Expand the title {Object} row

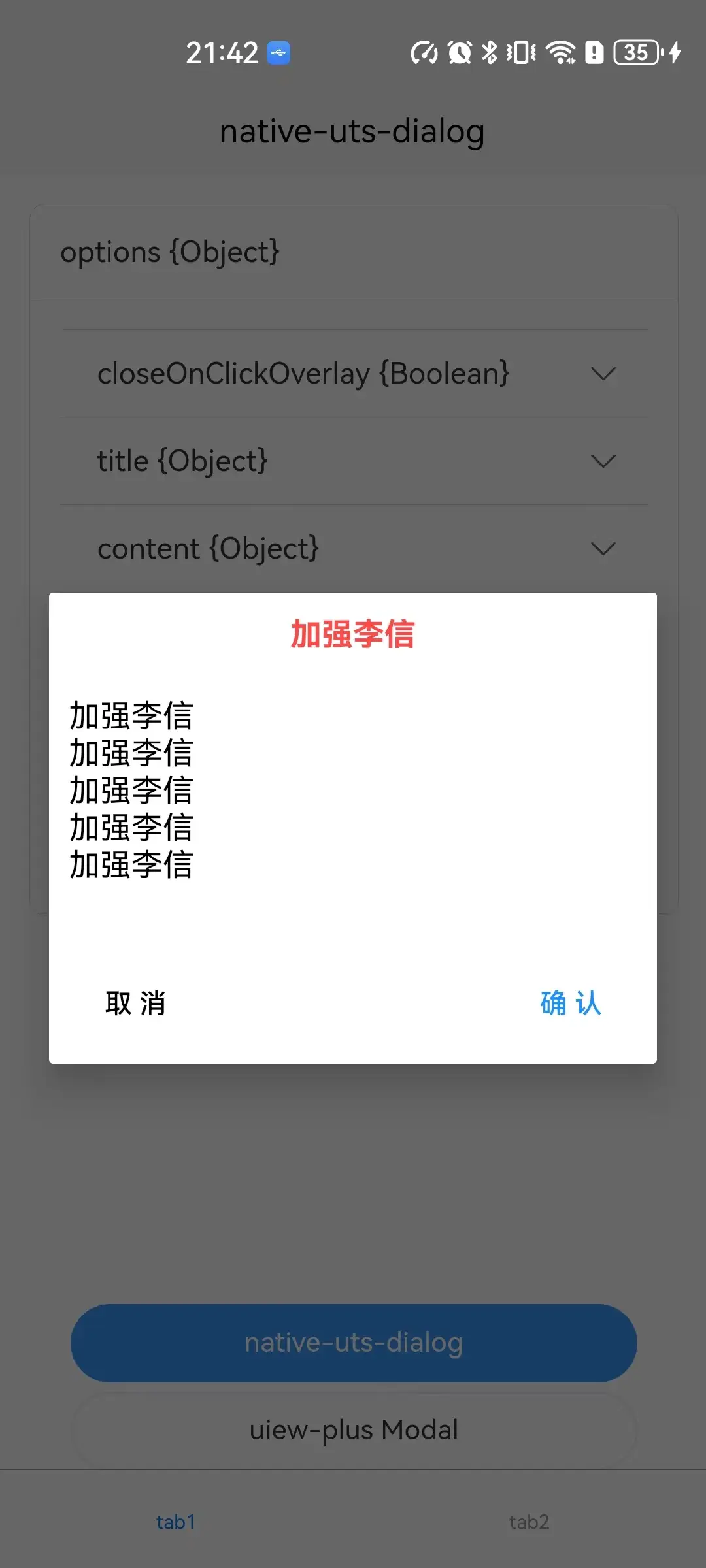[354, 461]
